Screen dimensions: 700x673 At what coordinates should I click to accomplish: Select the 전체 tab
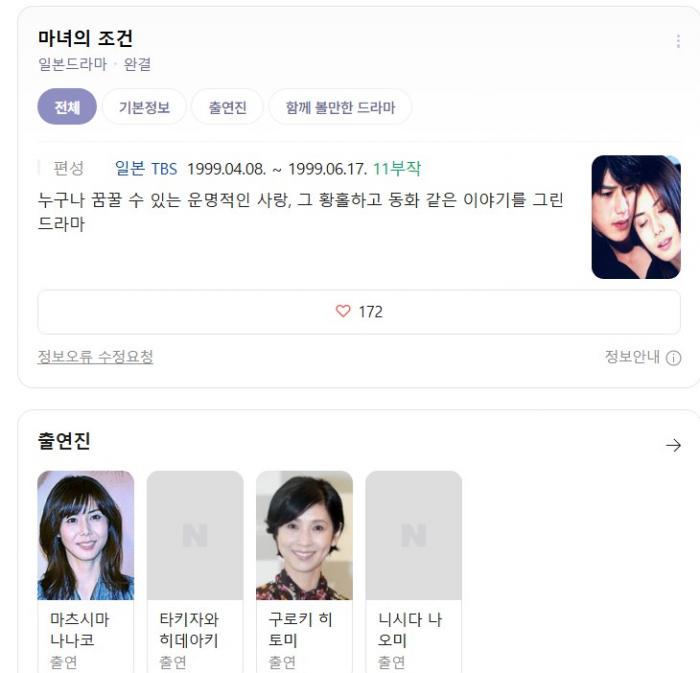coord(67,107)
